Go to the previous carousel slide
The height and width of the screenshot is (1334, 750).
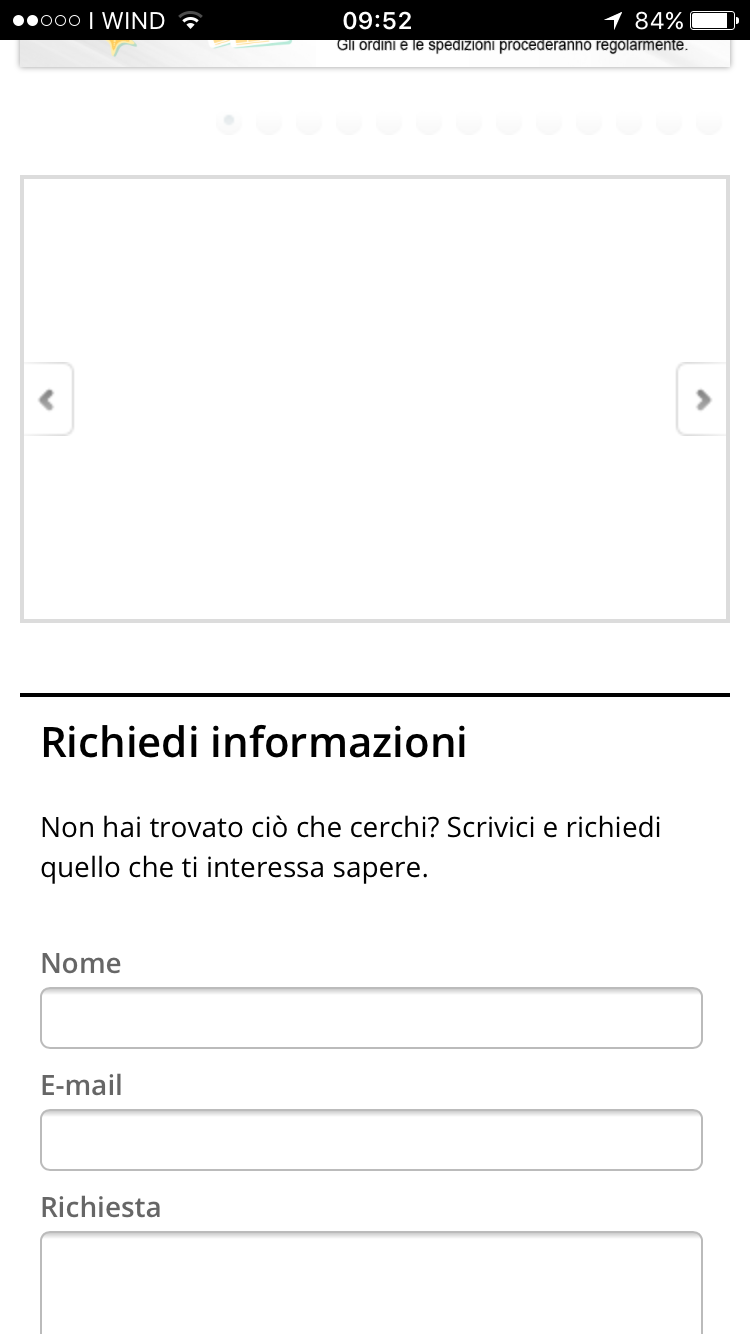click(x=47, y=399)
